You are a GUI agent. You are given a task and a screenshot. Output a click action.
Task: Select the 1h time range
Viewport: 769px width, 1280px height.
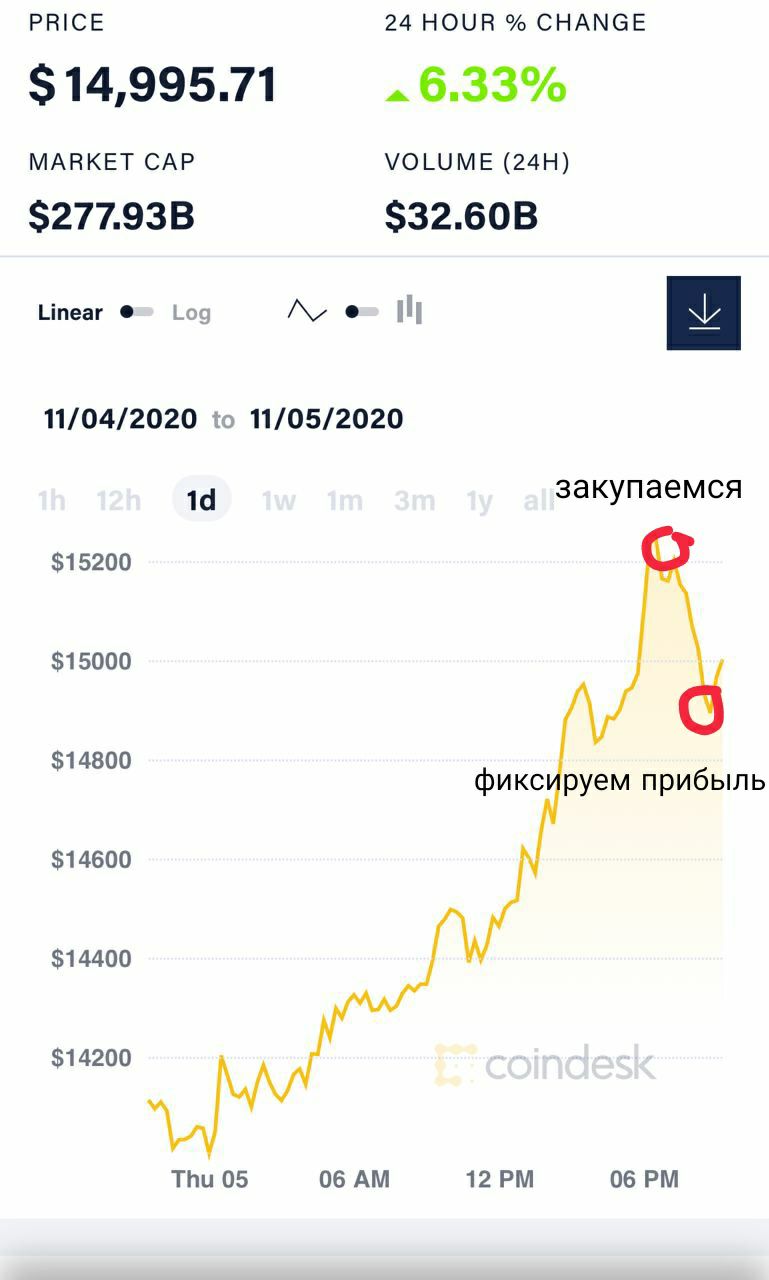(x=51, y=500)
